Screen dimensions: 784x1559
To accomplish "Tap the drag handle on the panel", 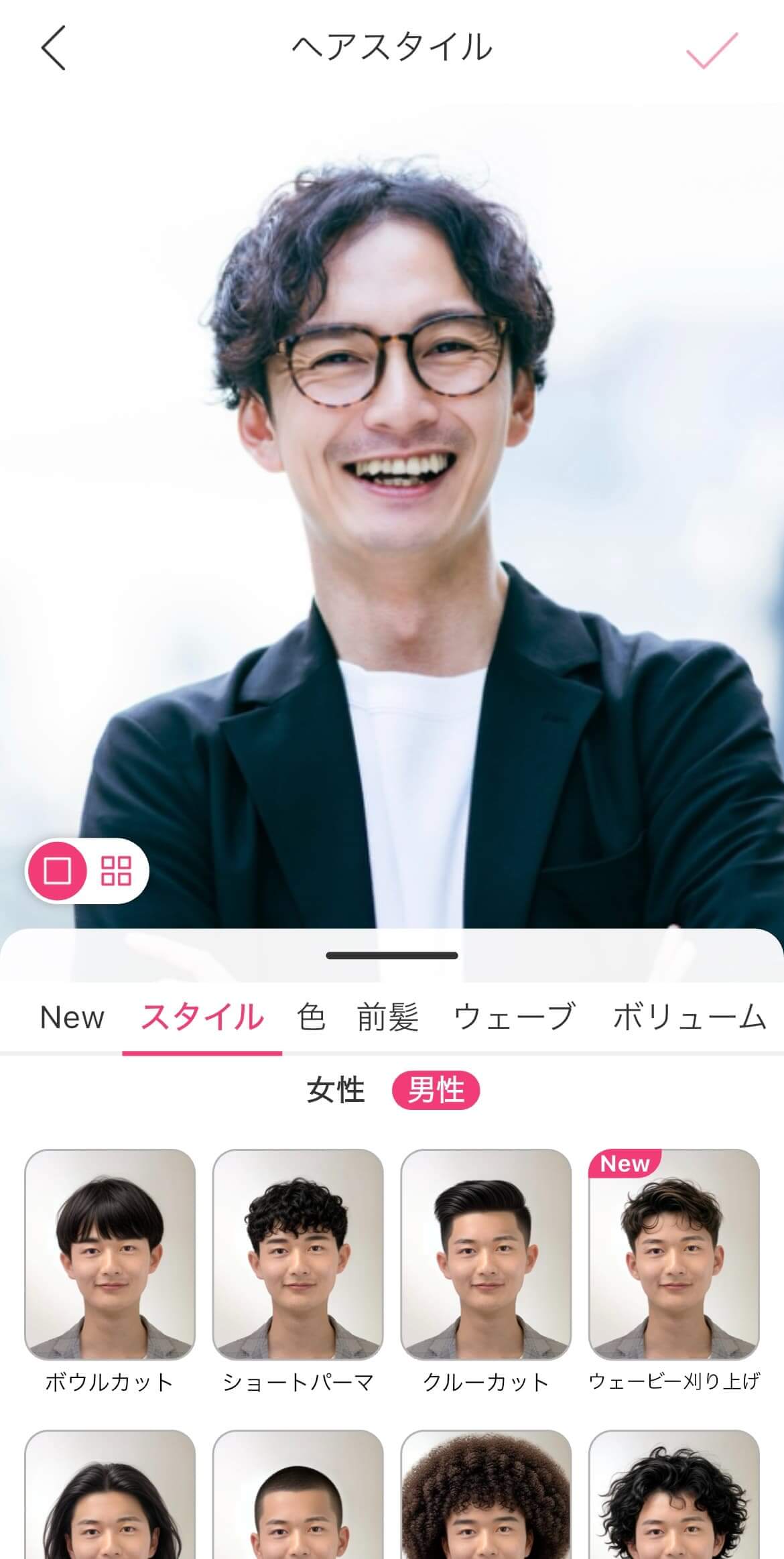I will click(x=392, y=955).
